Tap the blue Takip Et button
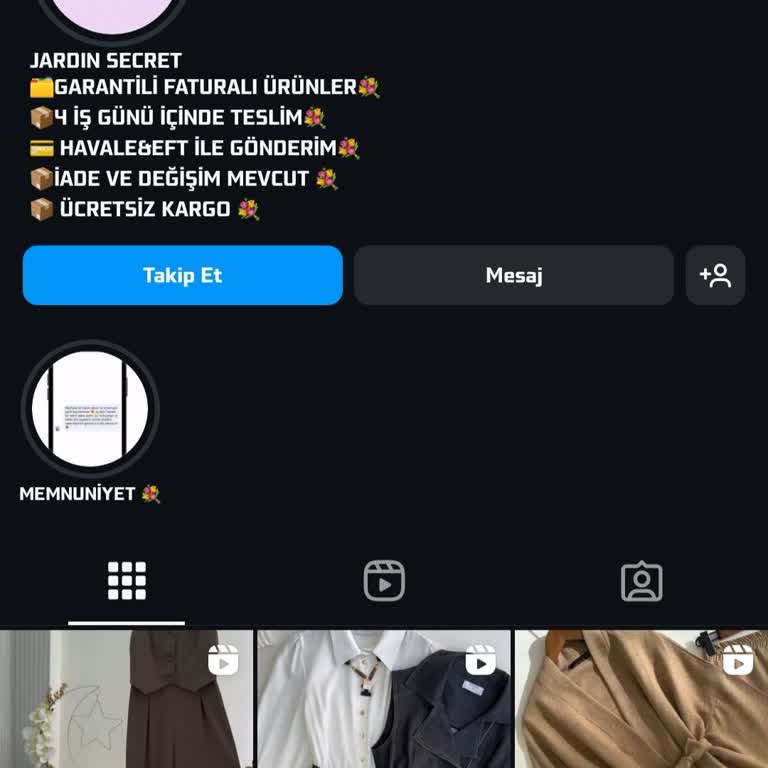768x768 pixels. tap(182, 275)
